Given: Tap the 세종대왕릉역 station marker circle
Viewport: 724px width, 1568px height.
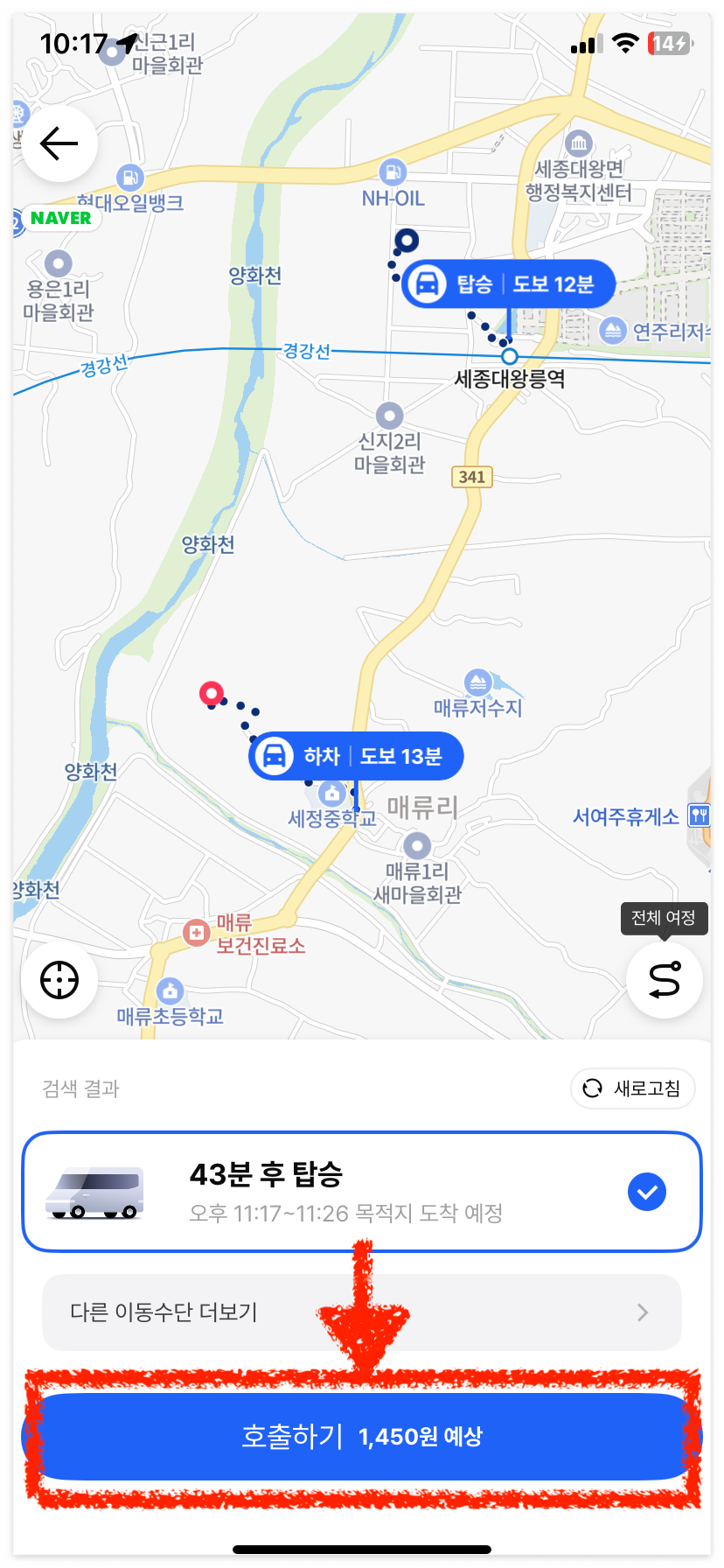Looking at the screenshot, I should pos(508,356).
